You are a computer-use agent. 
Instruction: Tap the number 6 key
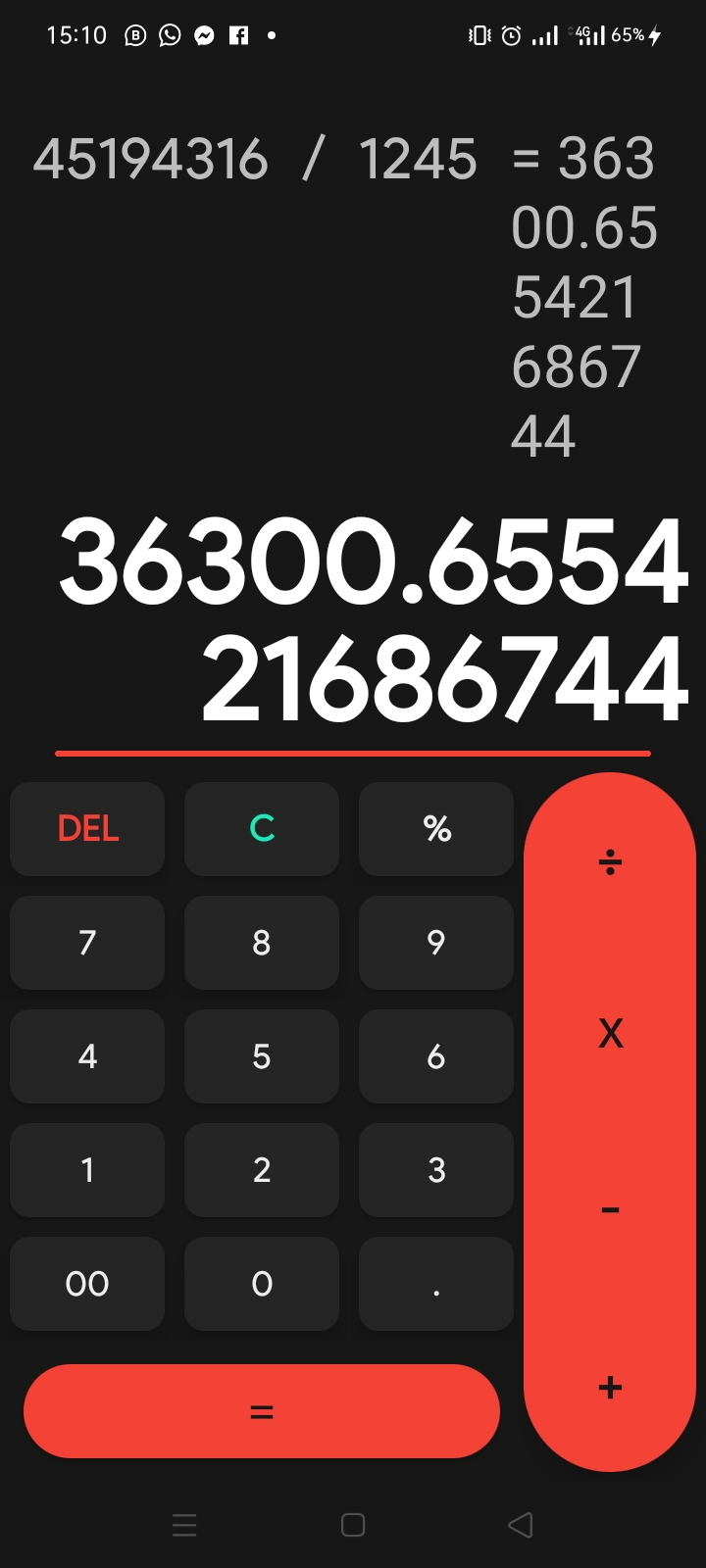(436, 1056)
